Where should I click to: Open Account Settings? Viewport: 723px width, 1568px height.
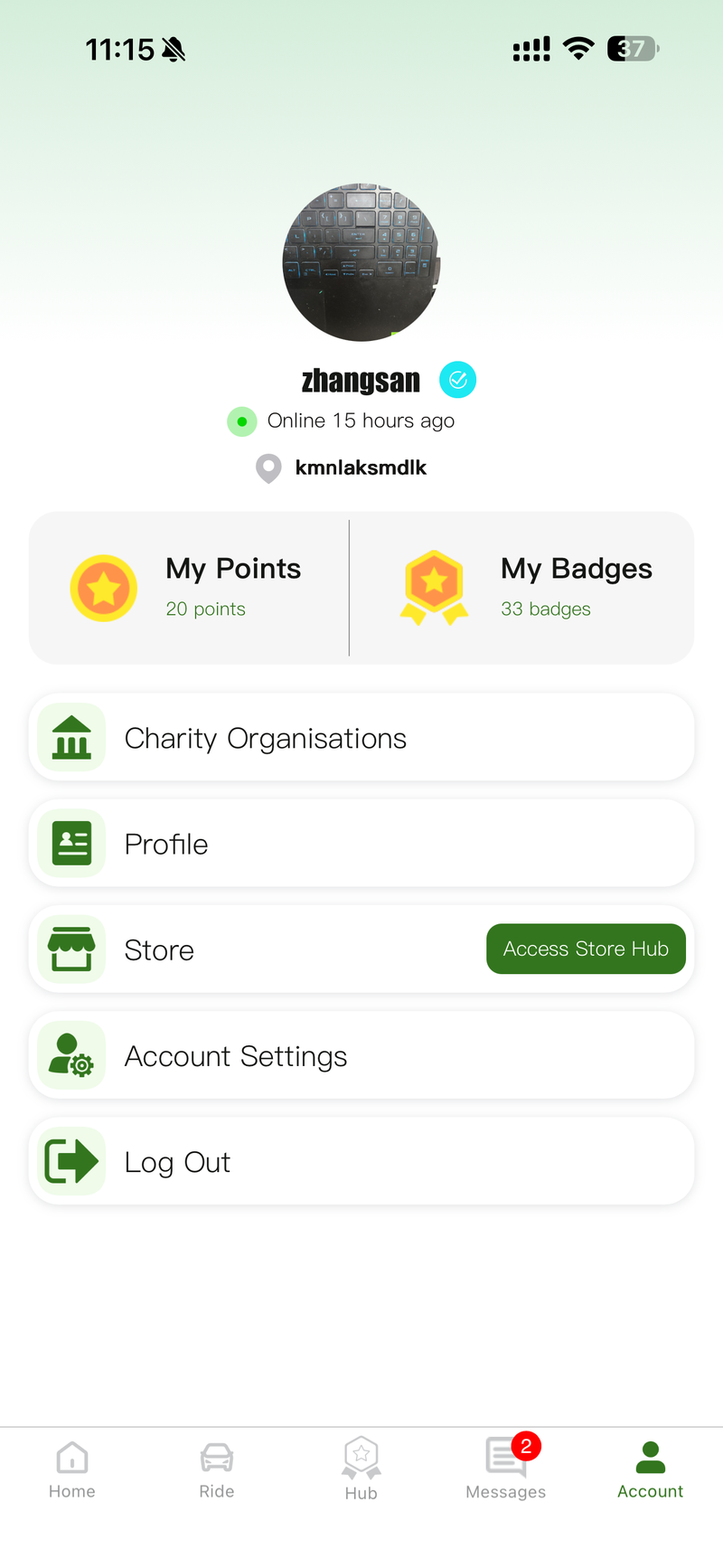361,1055
